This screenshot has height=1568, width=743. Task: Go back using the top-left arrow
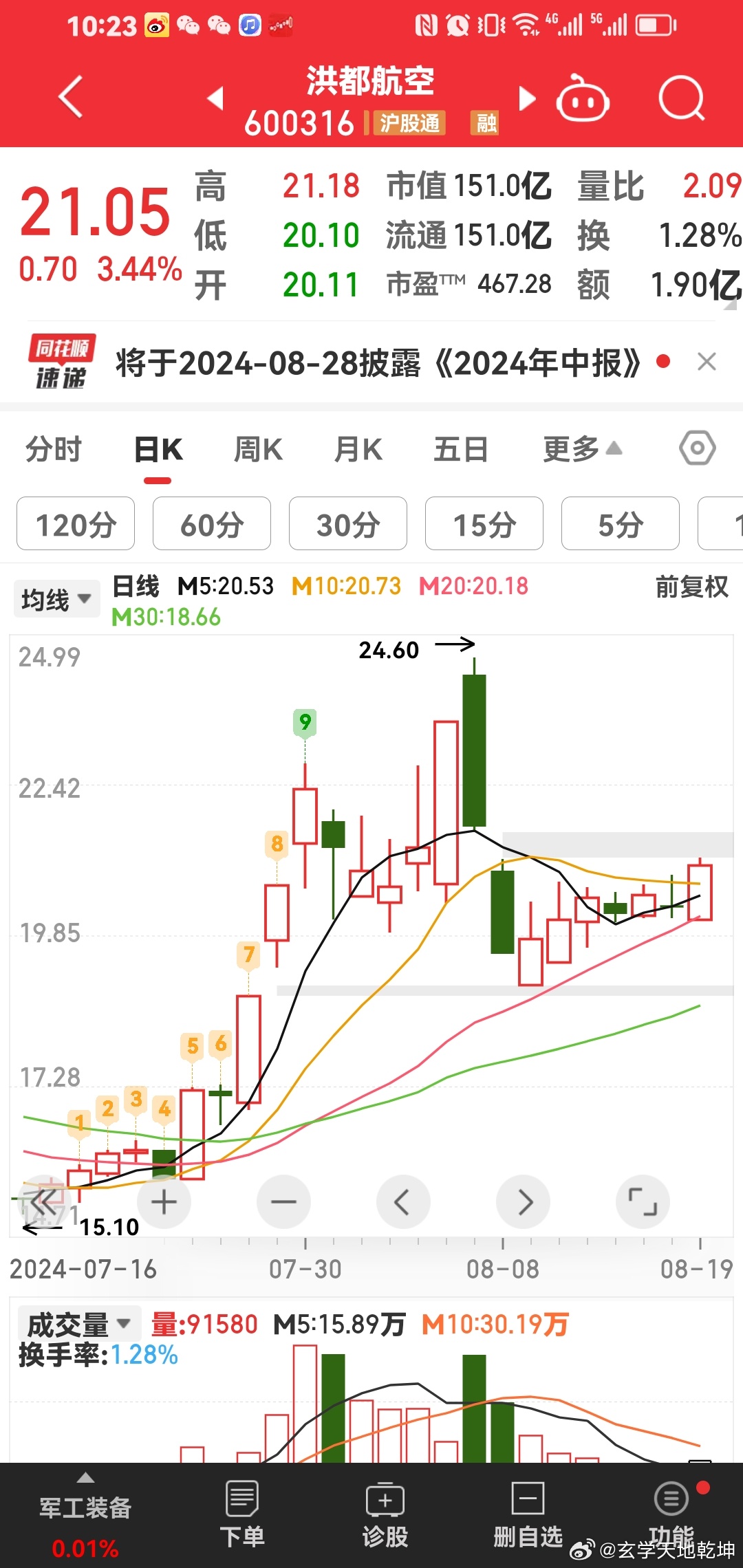tap(71, 98)
